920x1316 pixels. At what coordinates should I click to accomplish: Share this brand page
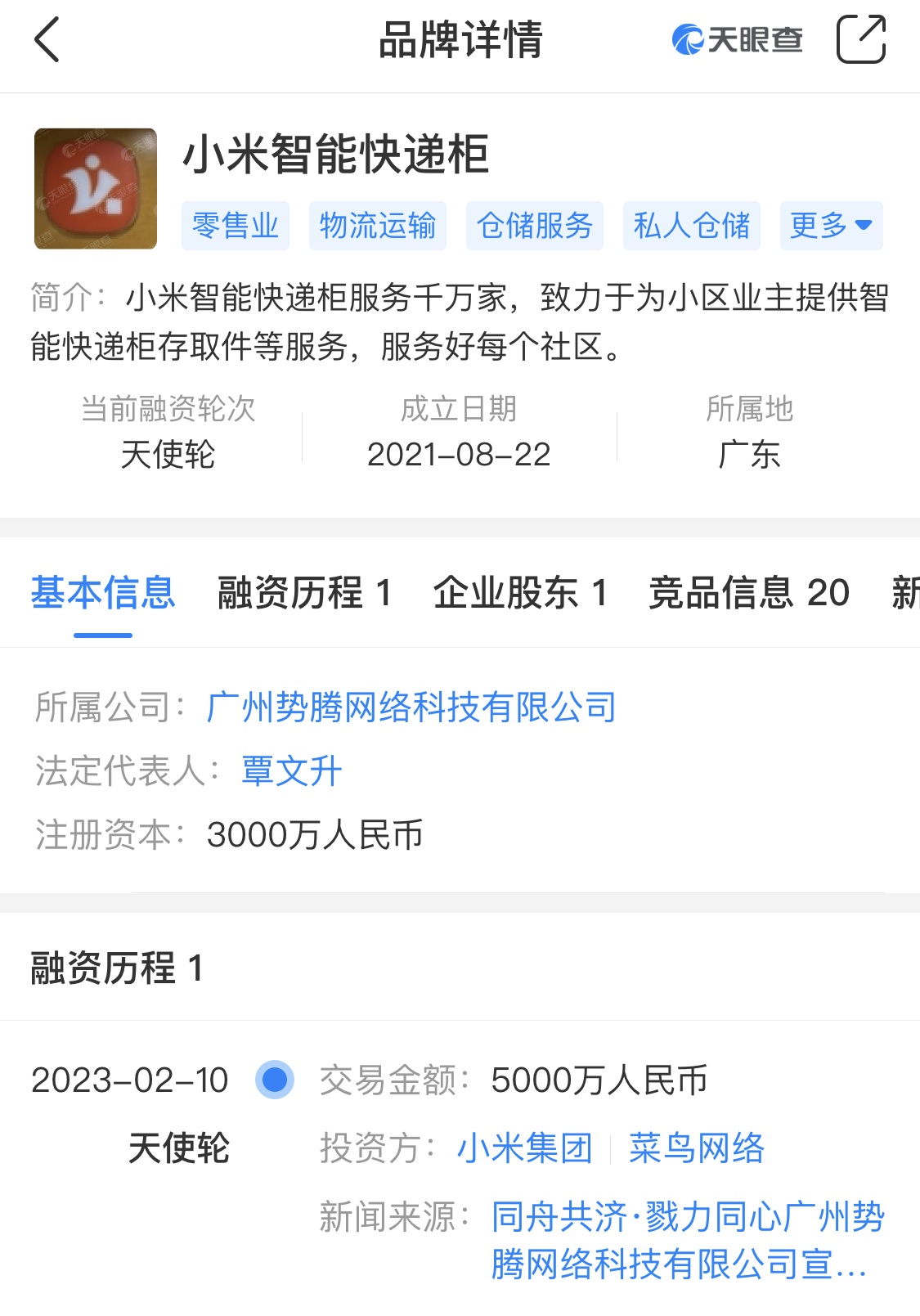pos(861,39)
